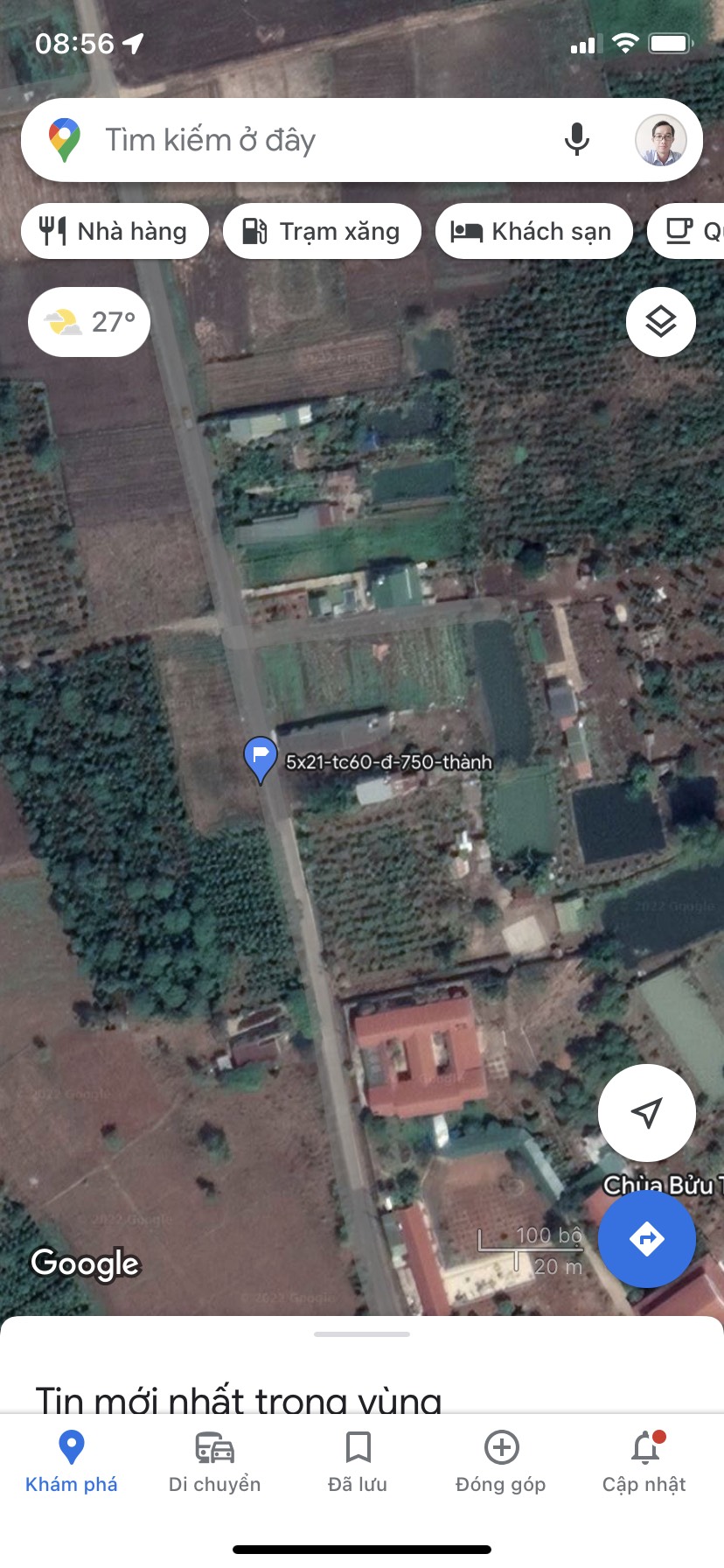Center map on my location
724x1568 pixels.
tap(647, 1113)
